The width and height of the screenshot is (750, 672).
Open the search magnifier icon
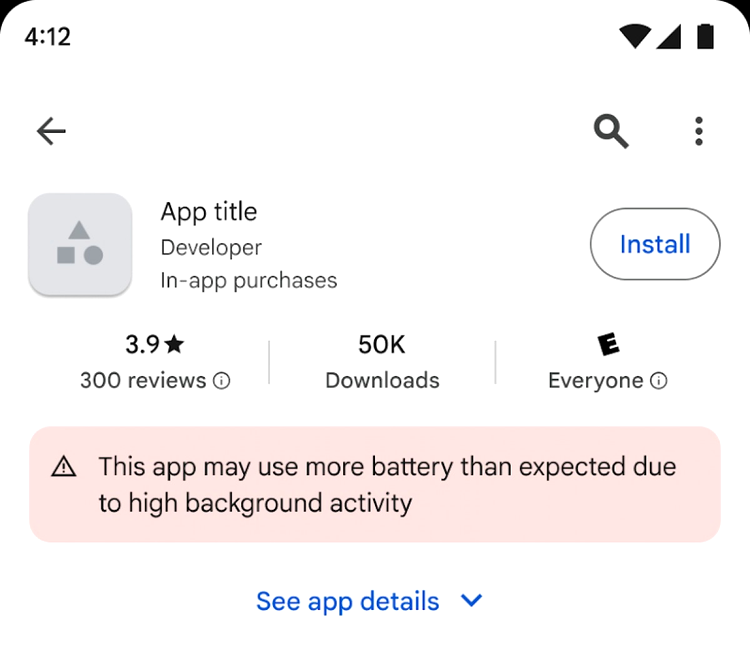tap(611, 131)
